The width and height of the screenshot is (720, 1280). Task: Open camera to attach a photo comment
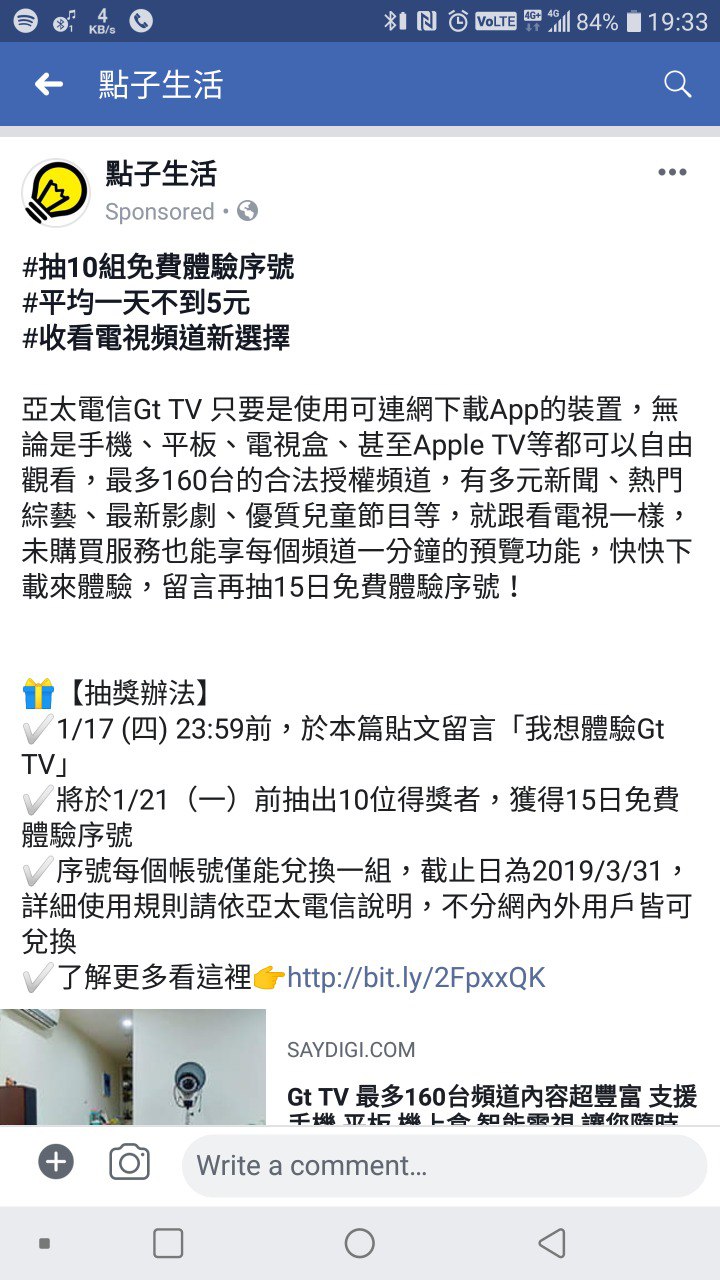[x=129, y=1162]
